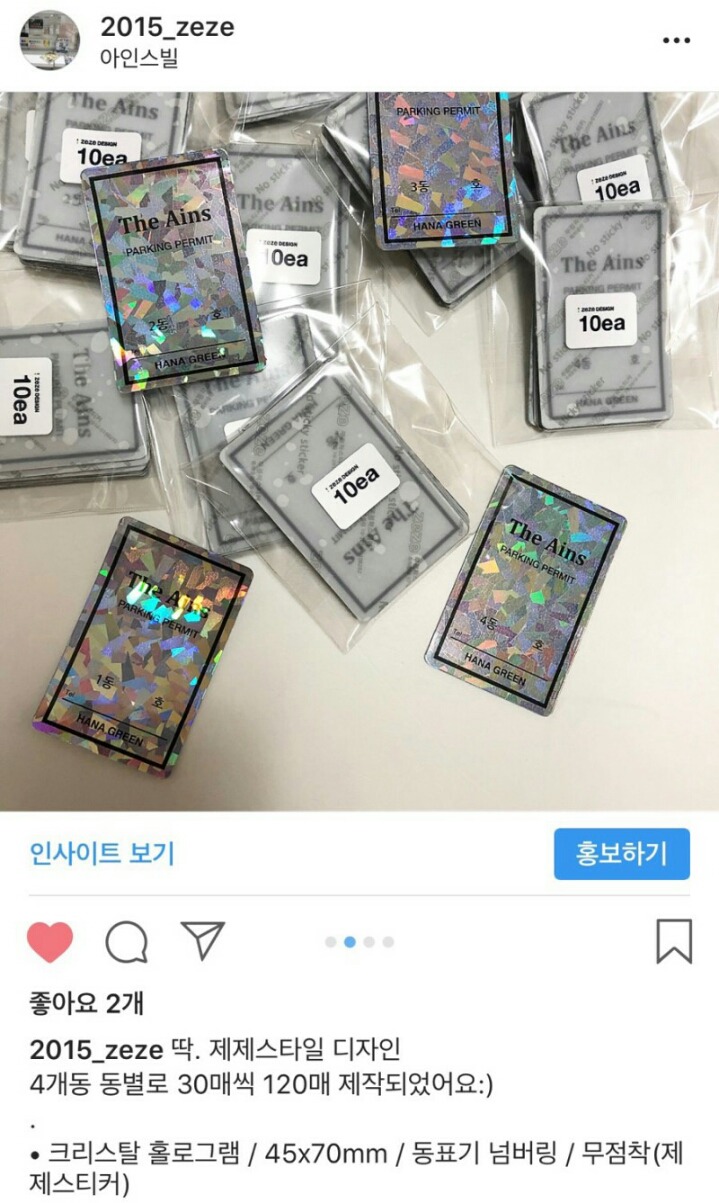Open the holographic parking permit photo
This screenshot has width=719, height=1203.
coord(359,450)
